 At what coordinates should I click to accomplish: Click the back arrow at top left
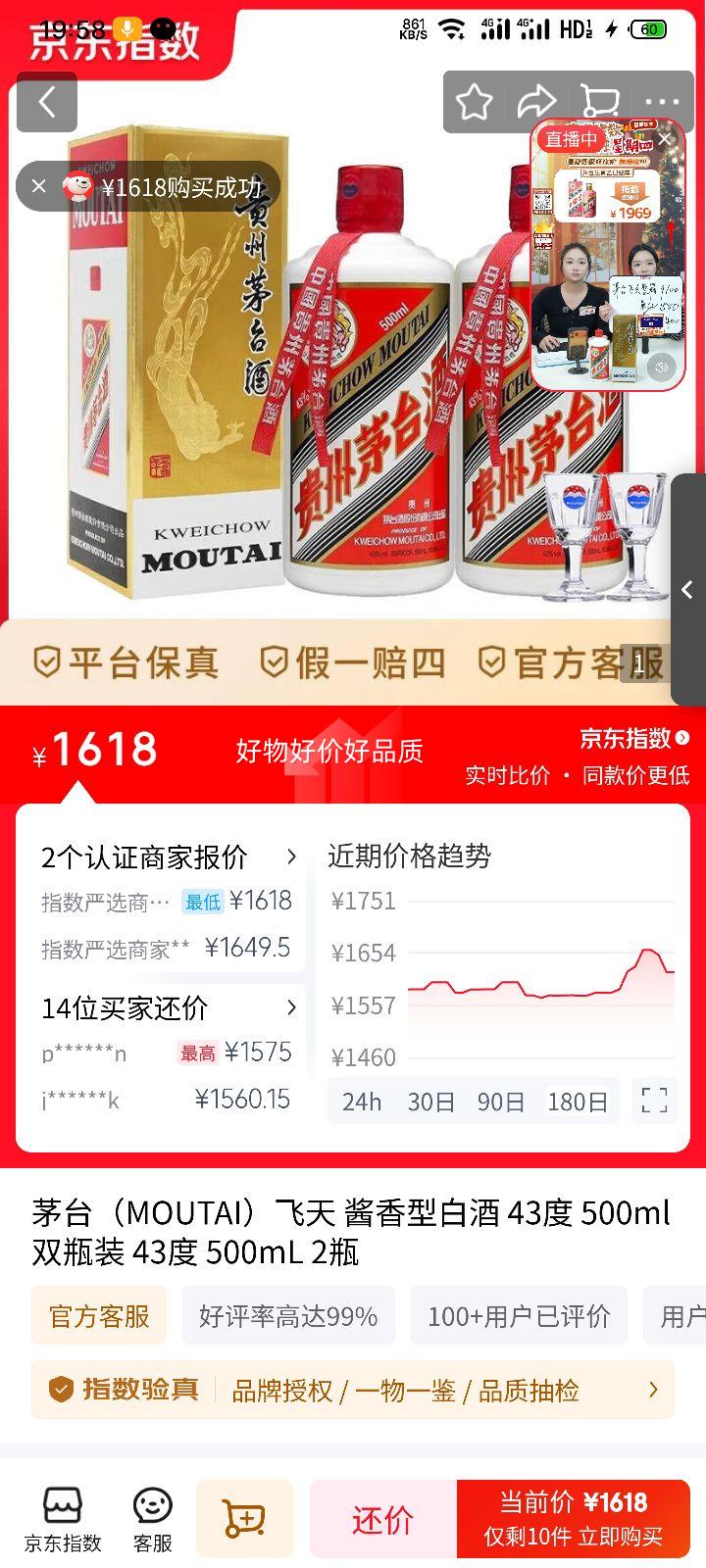coord(47,102)
